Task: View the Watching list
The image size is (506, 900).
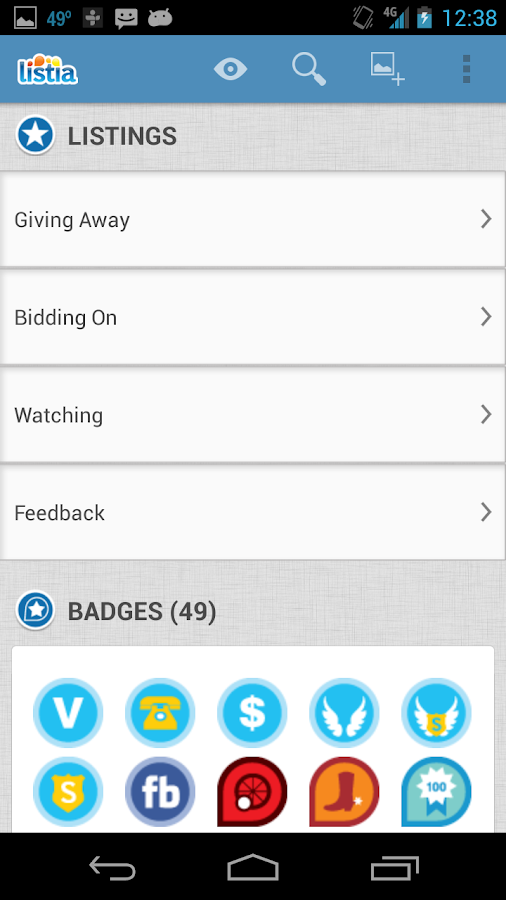Action: click(253, 414)
